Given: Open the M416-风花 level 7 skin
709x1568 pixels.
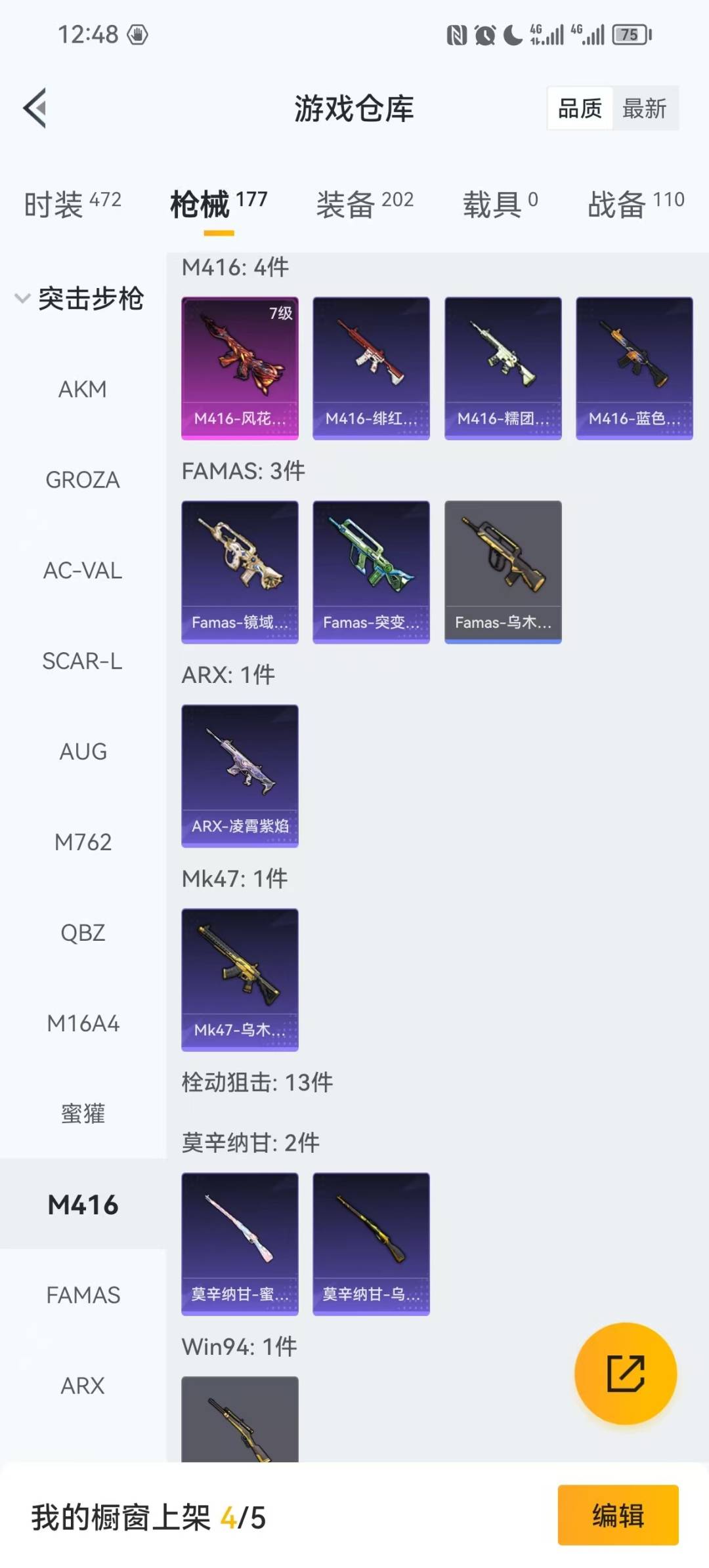Looking at the screenshot, I should (x=240, y=367).
